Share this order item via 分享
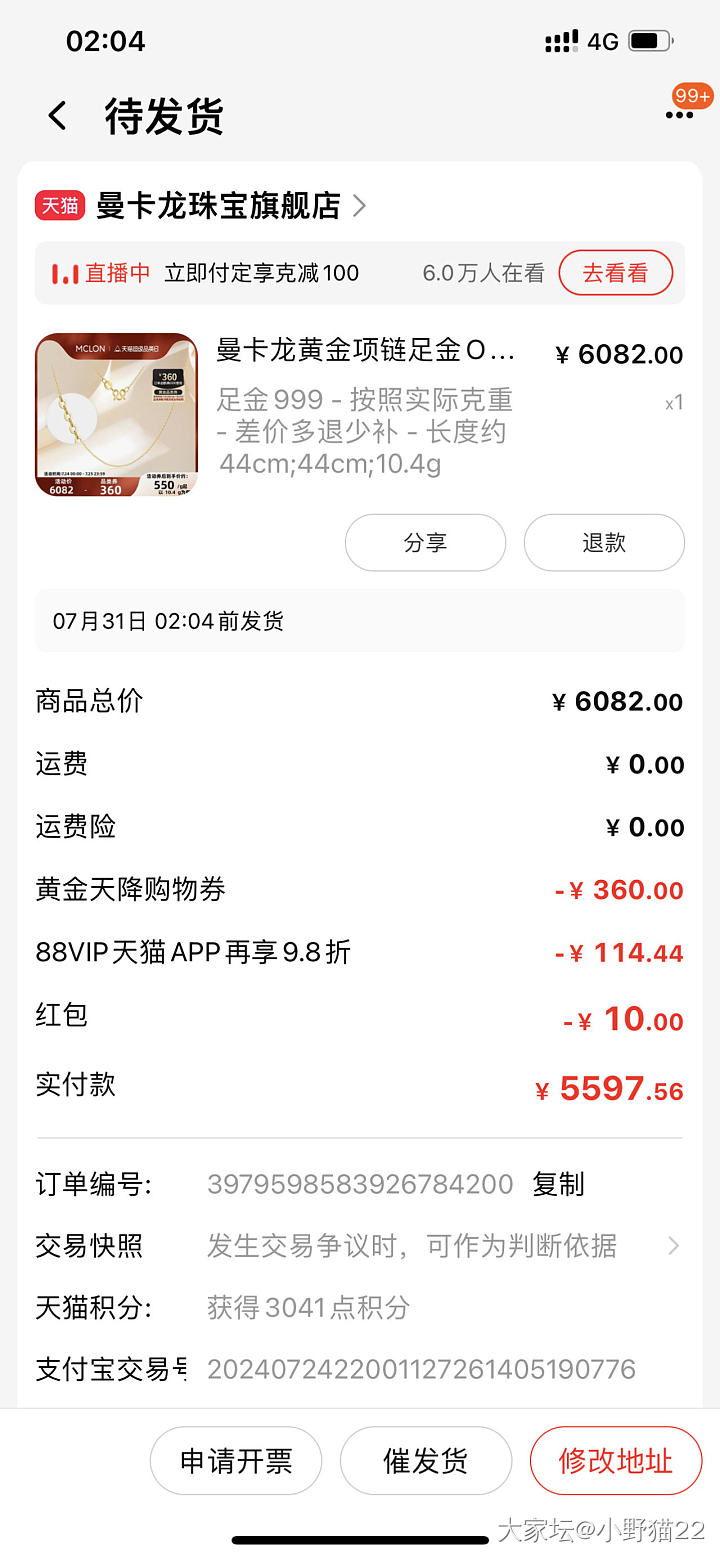Viewport: 720px width, 1558px height. [425, 543]
